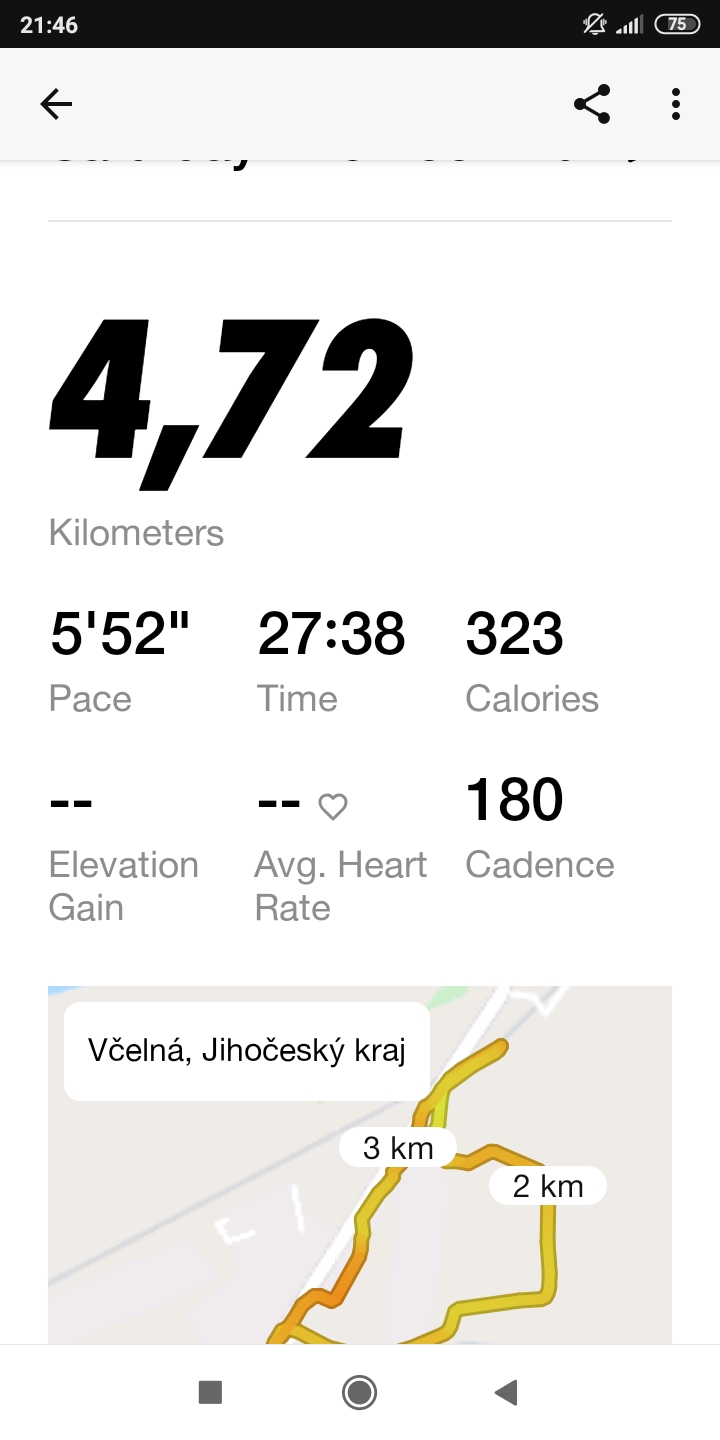Image resolution: width=720 pixels, height=1440 pixels.
Task: Tap the system home button
Action: click(x=359, y=1392)
